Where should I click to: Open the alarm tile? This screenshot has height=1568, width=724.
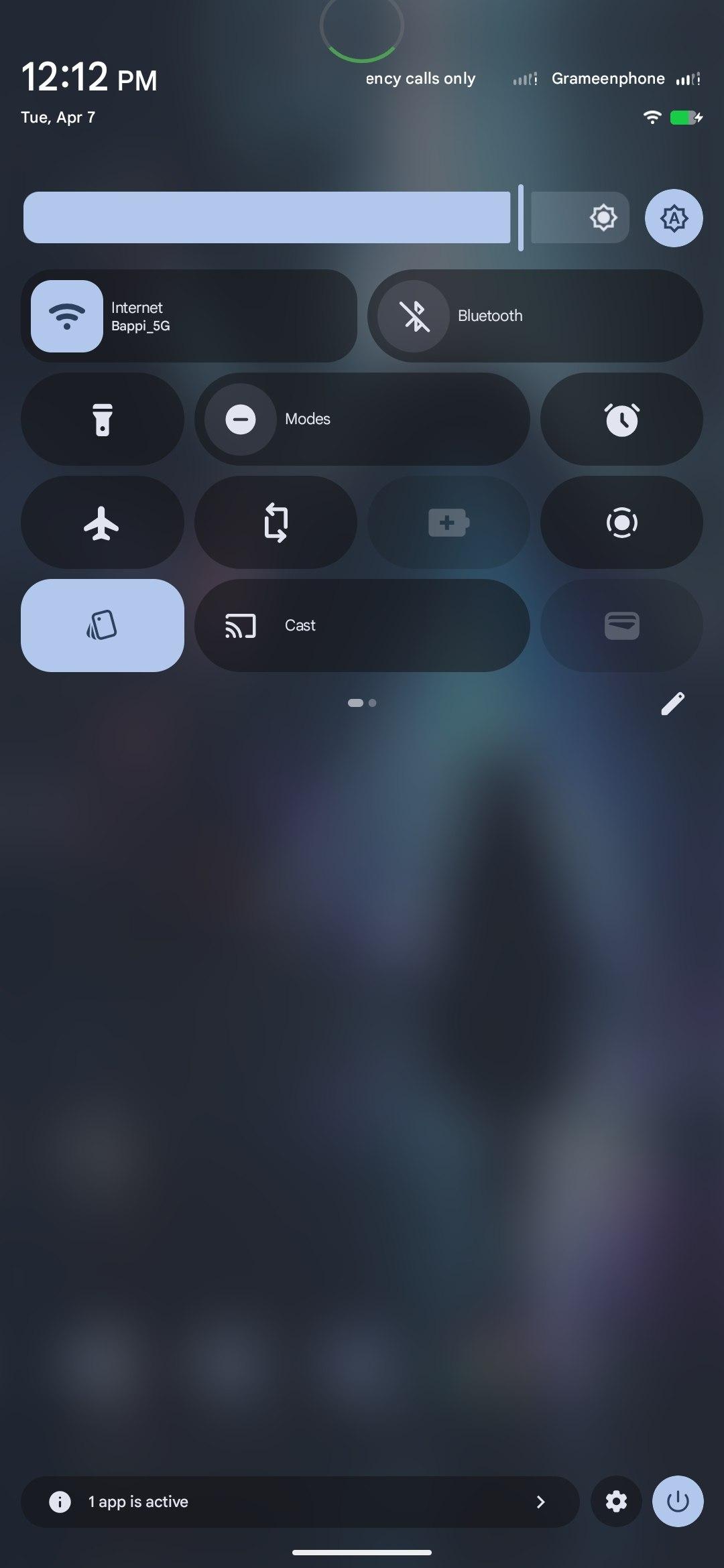point(621,419)
